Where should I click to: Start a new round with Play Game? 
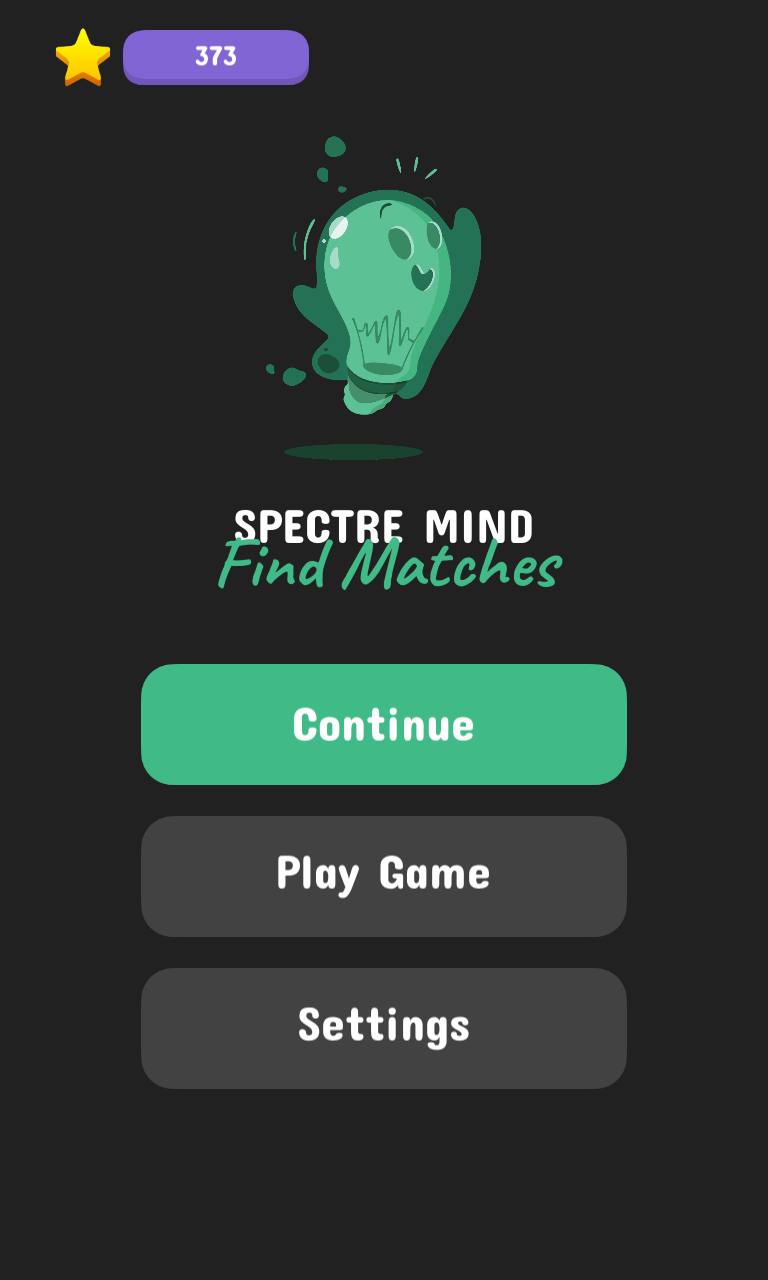click(384, 876)
